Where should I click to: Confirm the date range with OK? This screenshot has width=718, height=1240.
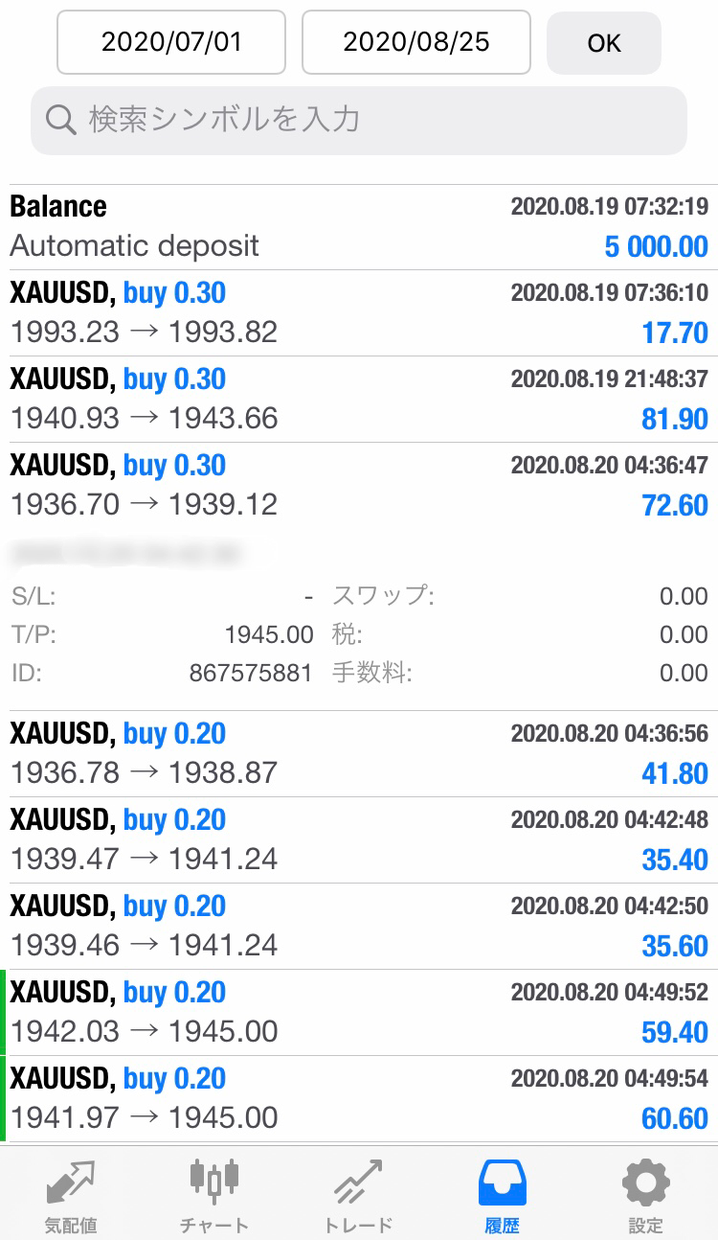(603, 43)
